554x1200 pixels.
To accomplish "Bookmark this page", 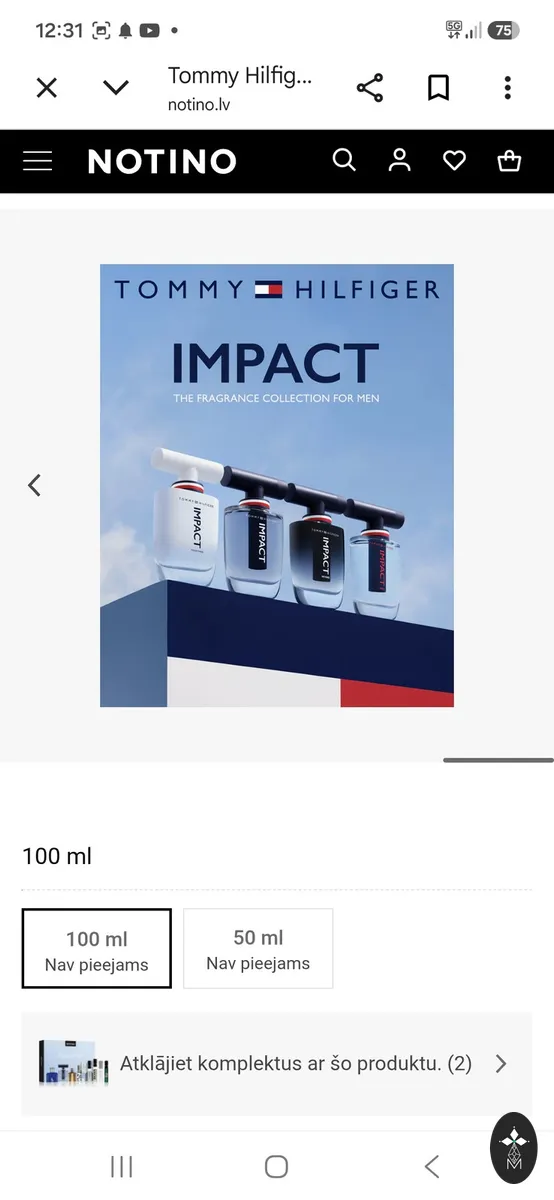I will (x=438, y=88).
